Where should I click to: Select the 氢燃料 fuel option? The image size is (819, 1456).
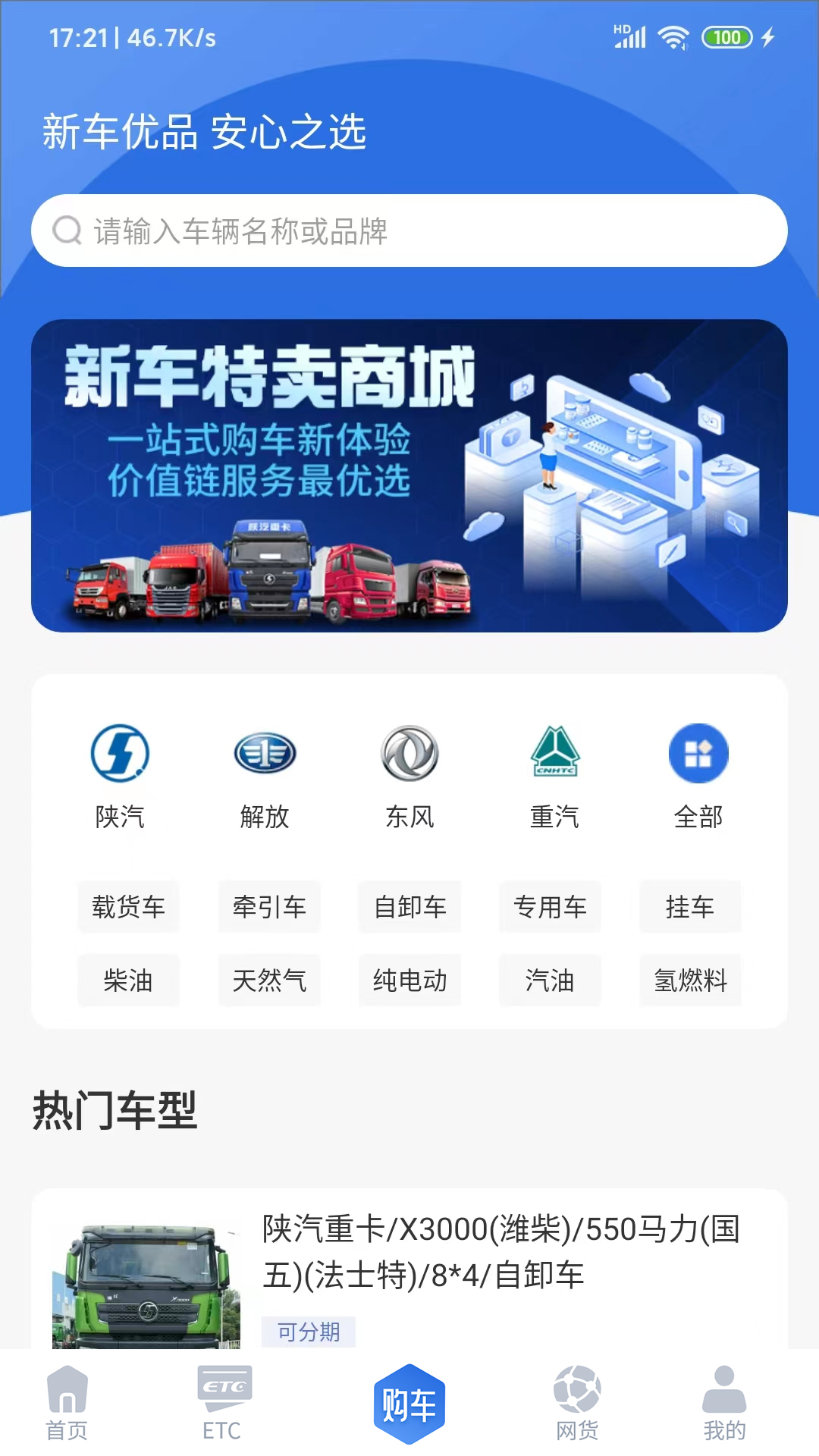tap(690, 981)
